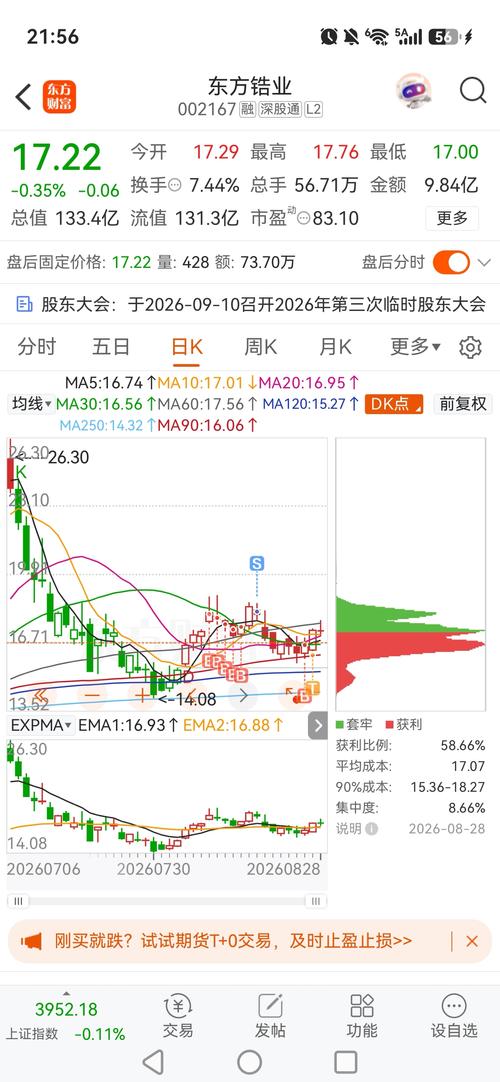The height and width of the screenshot is (1082, 500).
Task: Turn off the 盘后分时 switch
Action: pyautogui.click(x=452, y=262)
